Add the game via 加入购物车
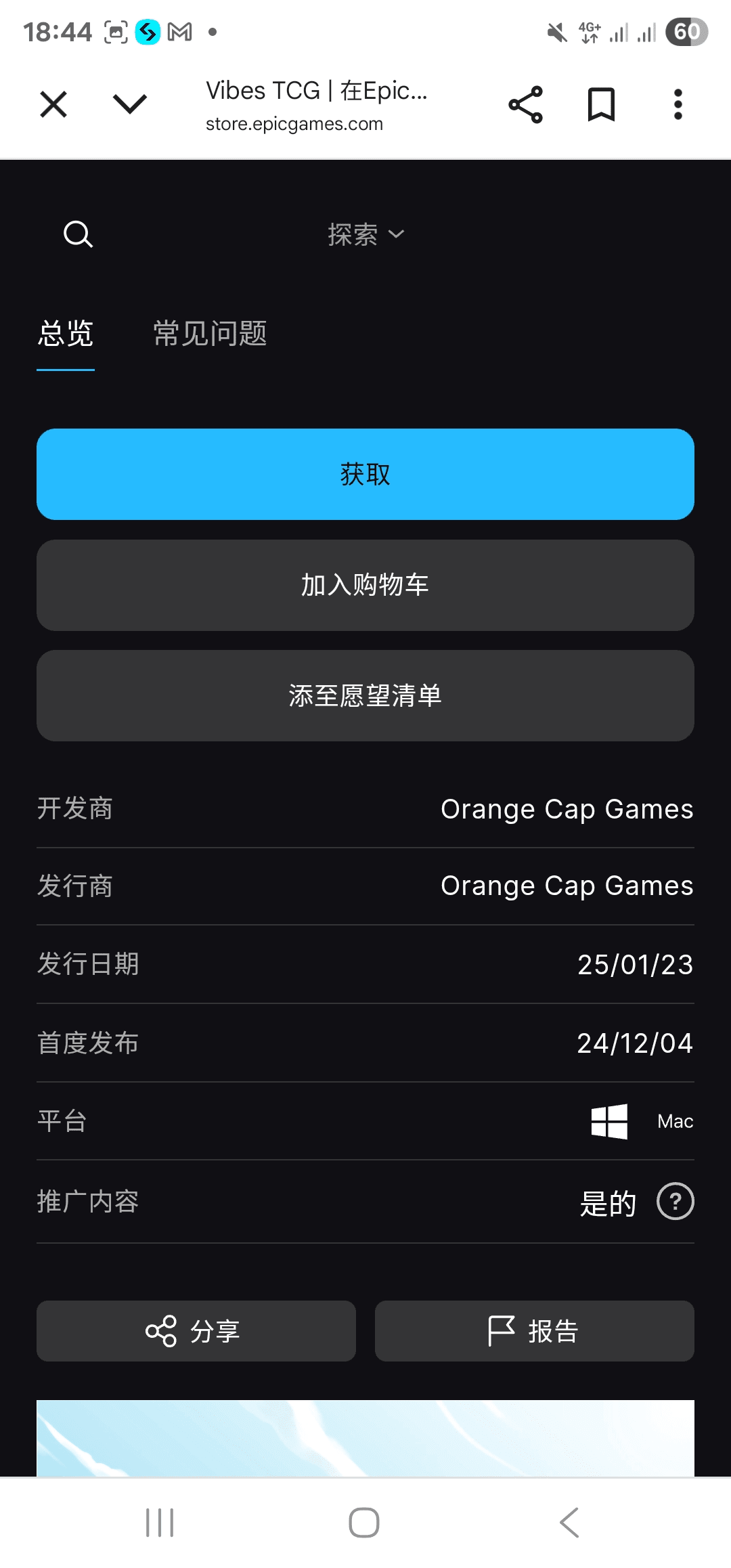The width and height of the screenshot is (731, 1568). click(365, 585)
